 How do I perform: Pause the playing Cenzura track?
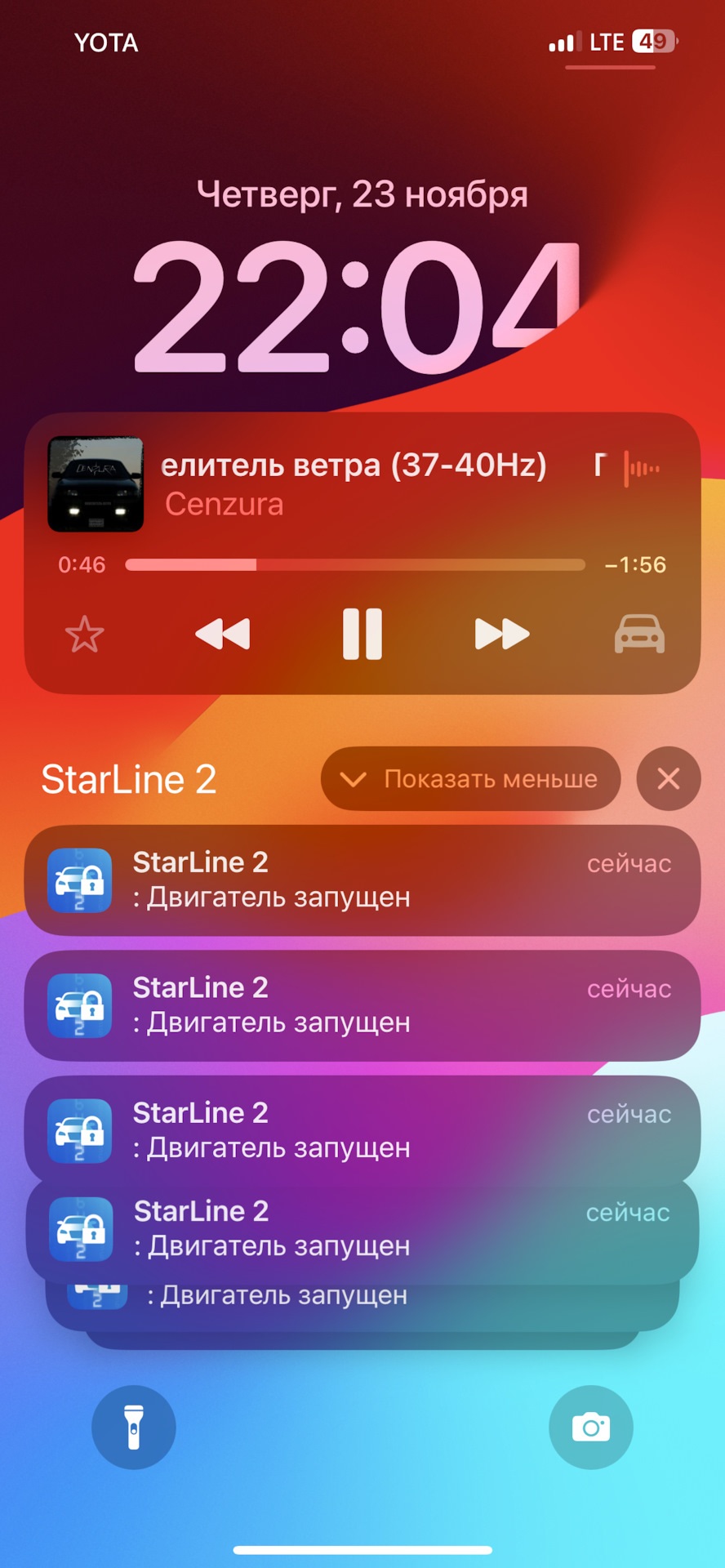tap(362, 634)
